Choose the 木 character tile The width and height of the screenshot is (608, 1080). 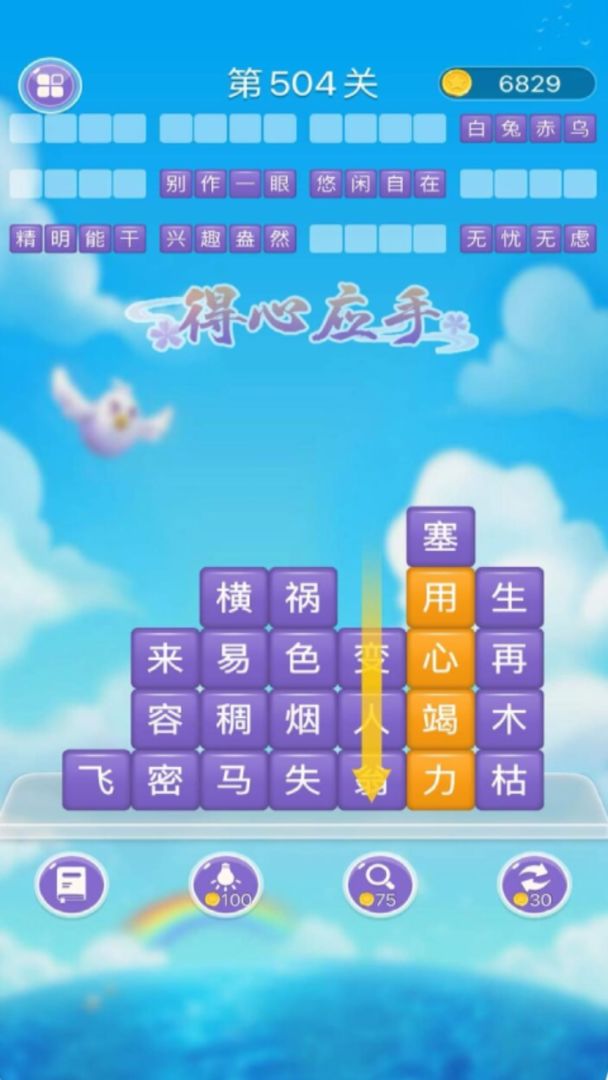tap(509, 719)
